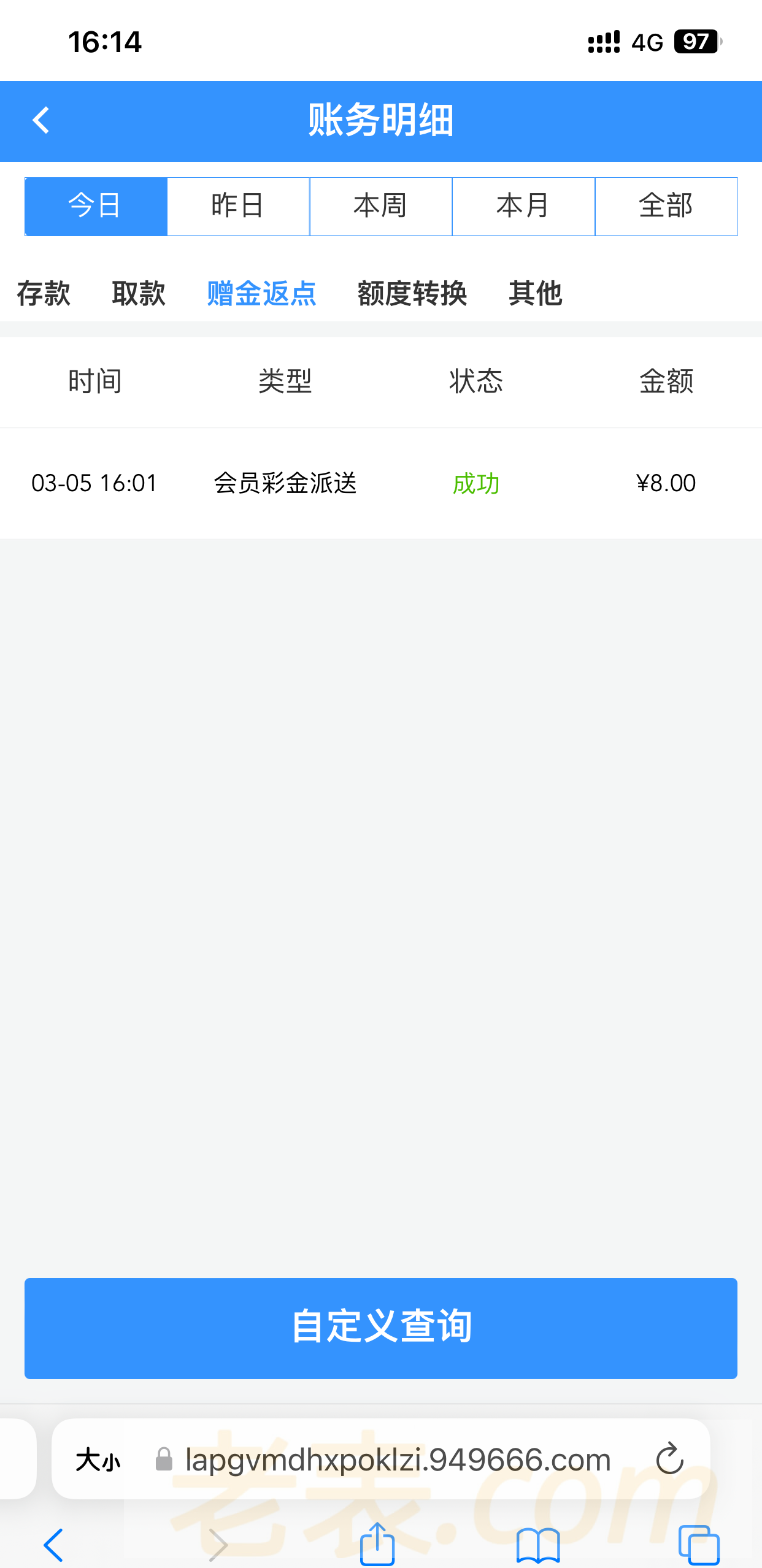This screenshot has width=762, height=1568.
Task: Share this page from Safari toolbar
Action: click(x=377, y=1543)
